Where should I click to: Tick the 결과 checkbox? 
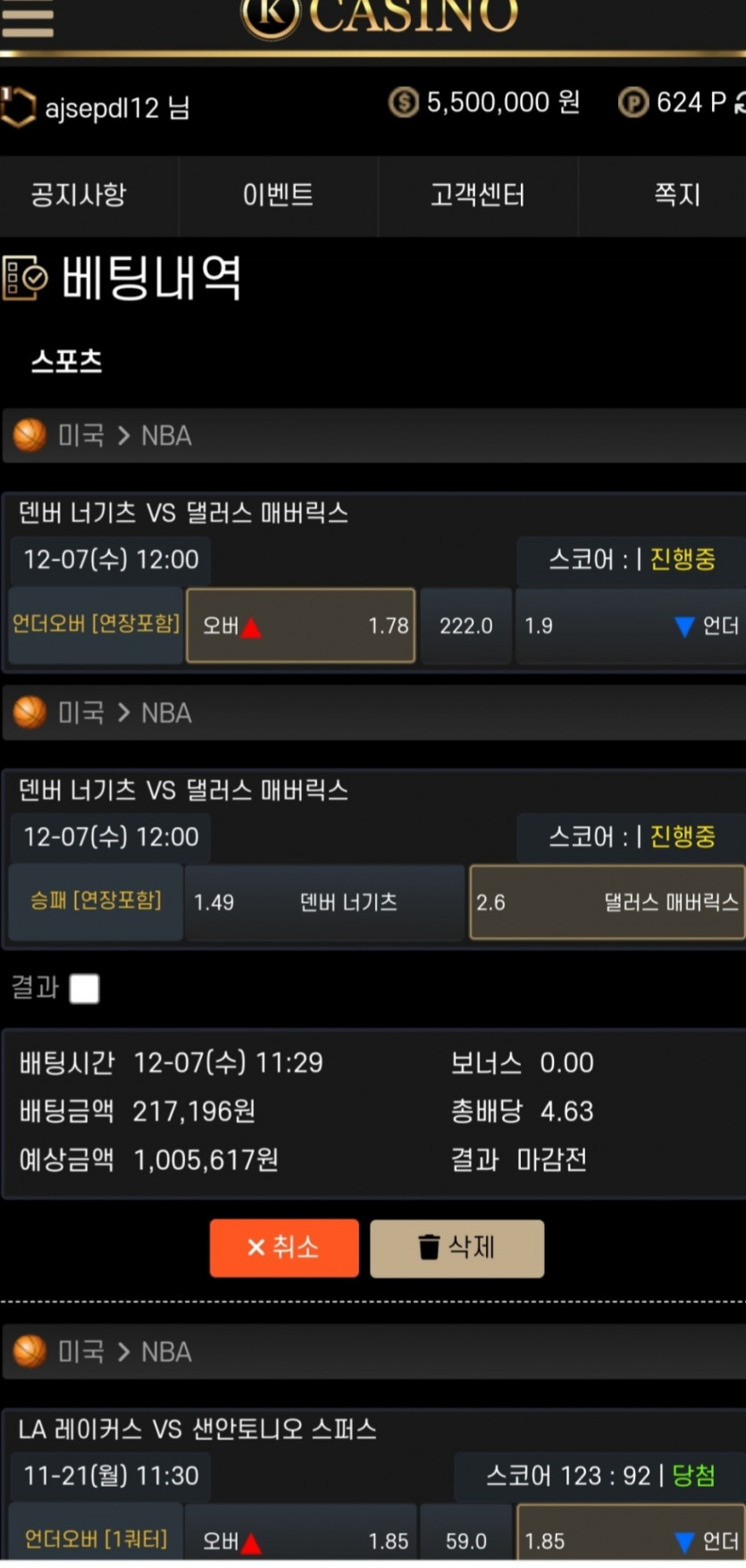tap(85, 989)
